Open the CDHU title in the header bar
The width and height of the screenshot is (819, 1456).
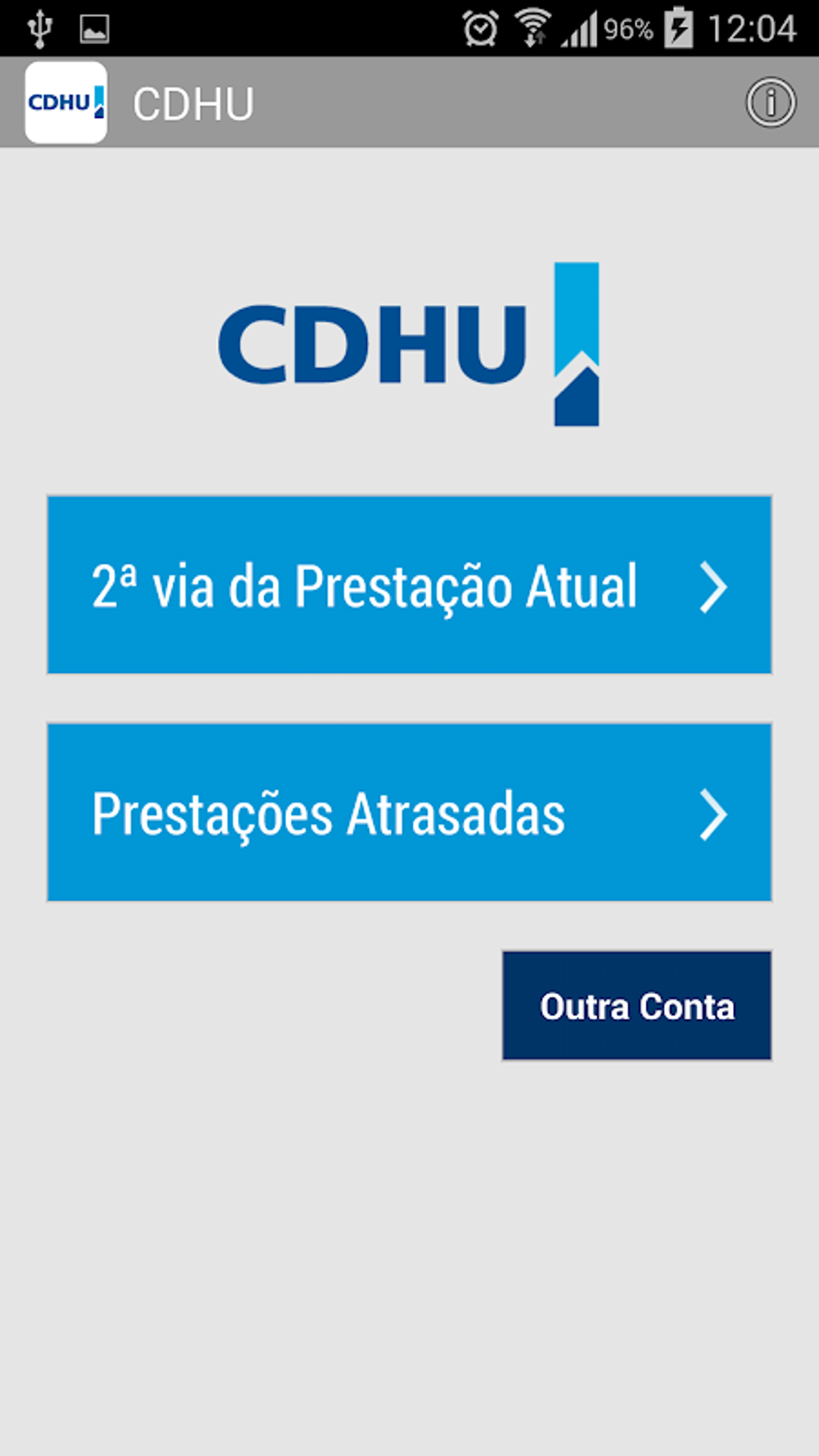194,101
